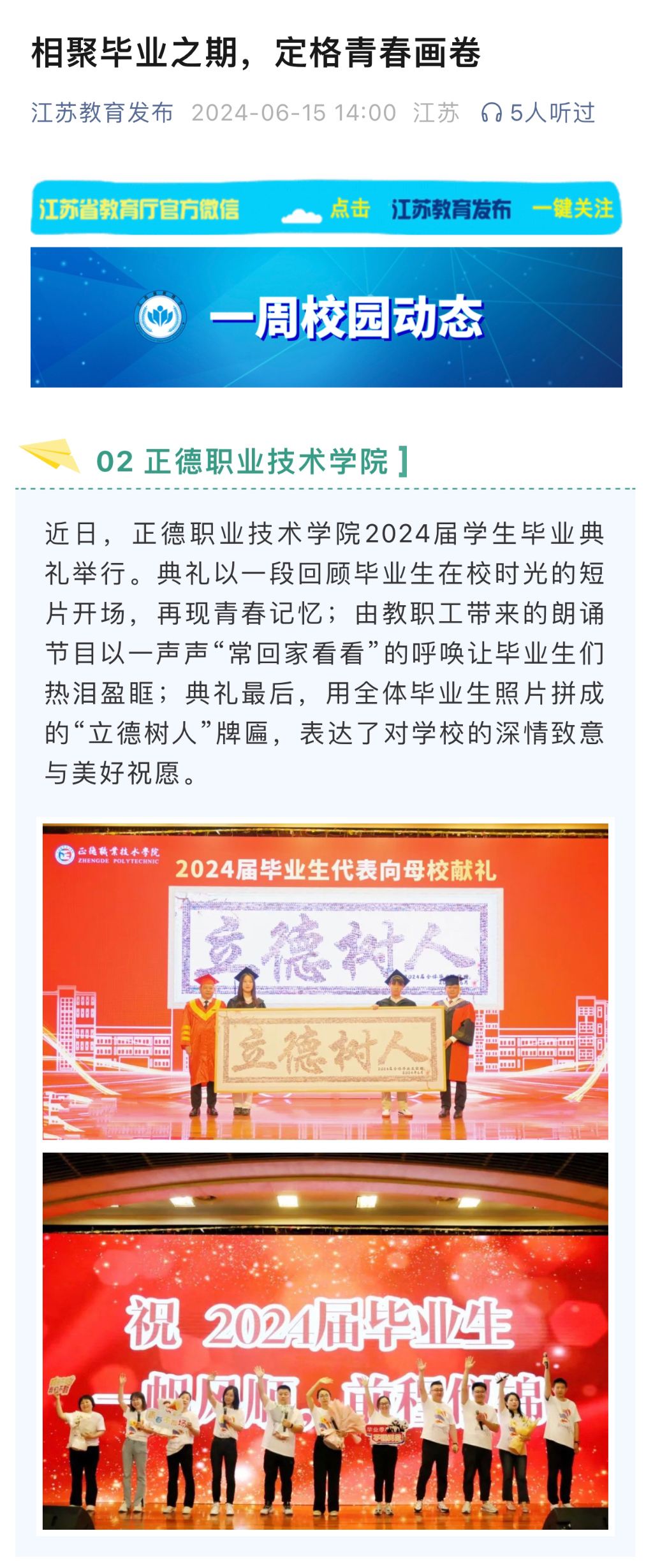Image resolution: width=653 pixels, height=1568 pixels.
Task: Tap the 一键关注 follow banner
Action: 326,209
